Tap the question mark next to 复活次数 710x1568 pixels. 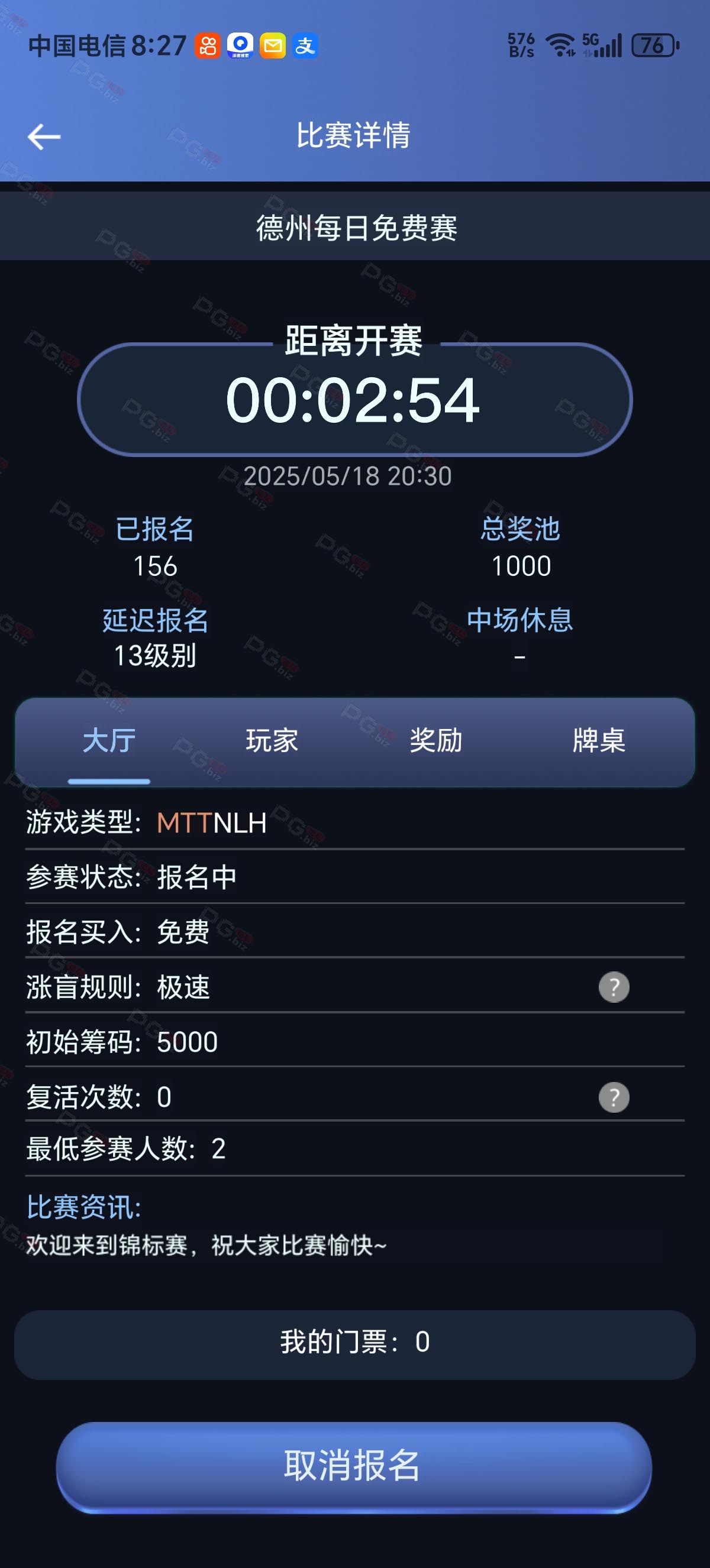pyautogui.click(x=614, y=1097)
